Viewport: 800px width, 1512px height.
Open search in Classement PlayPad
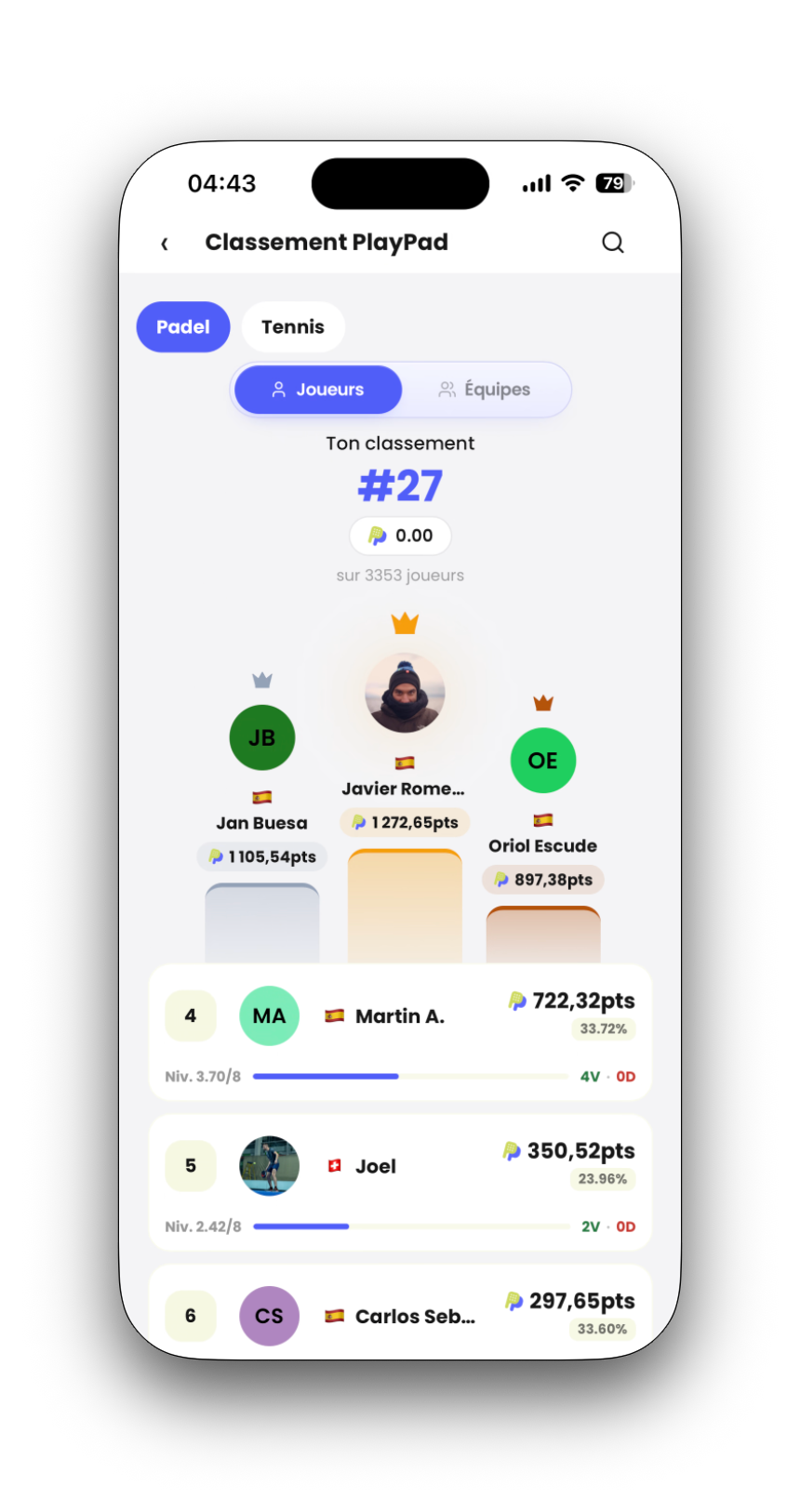[x=612, y=243]
